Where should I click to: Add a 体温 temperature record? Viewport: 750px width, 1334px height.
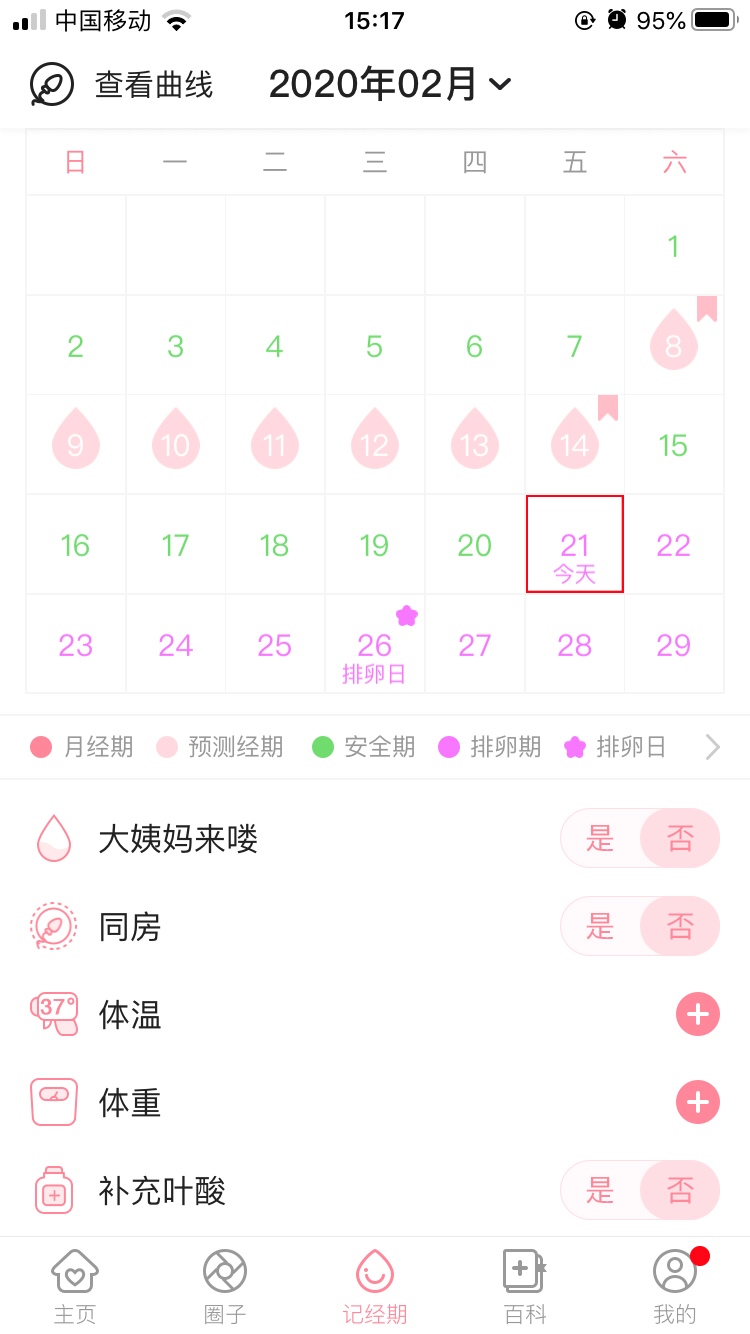(x=698, y=1015)
